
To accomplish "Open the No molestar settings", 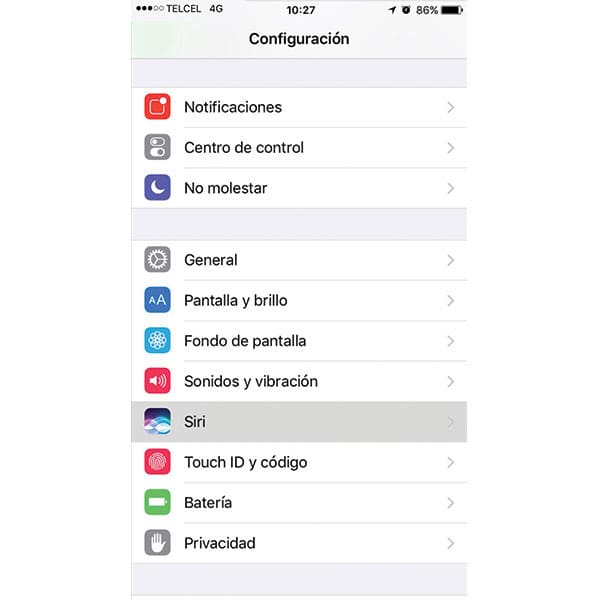I will coord(298,188).
